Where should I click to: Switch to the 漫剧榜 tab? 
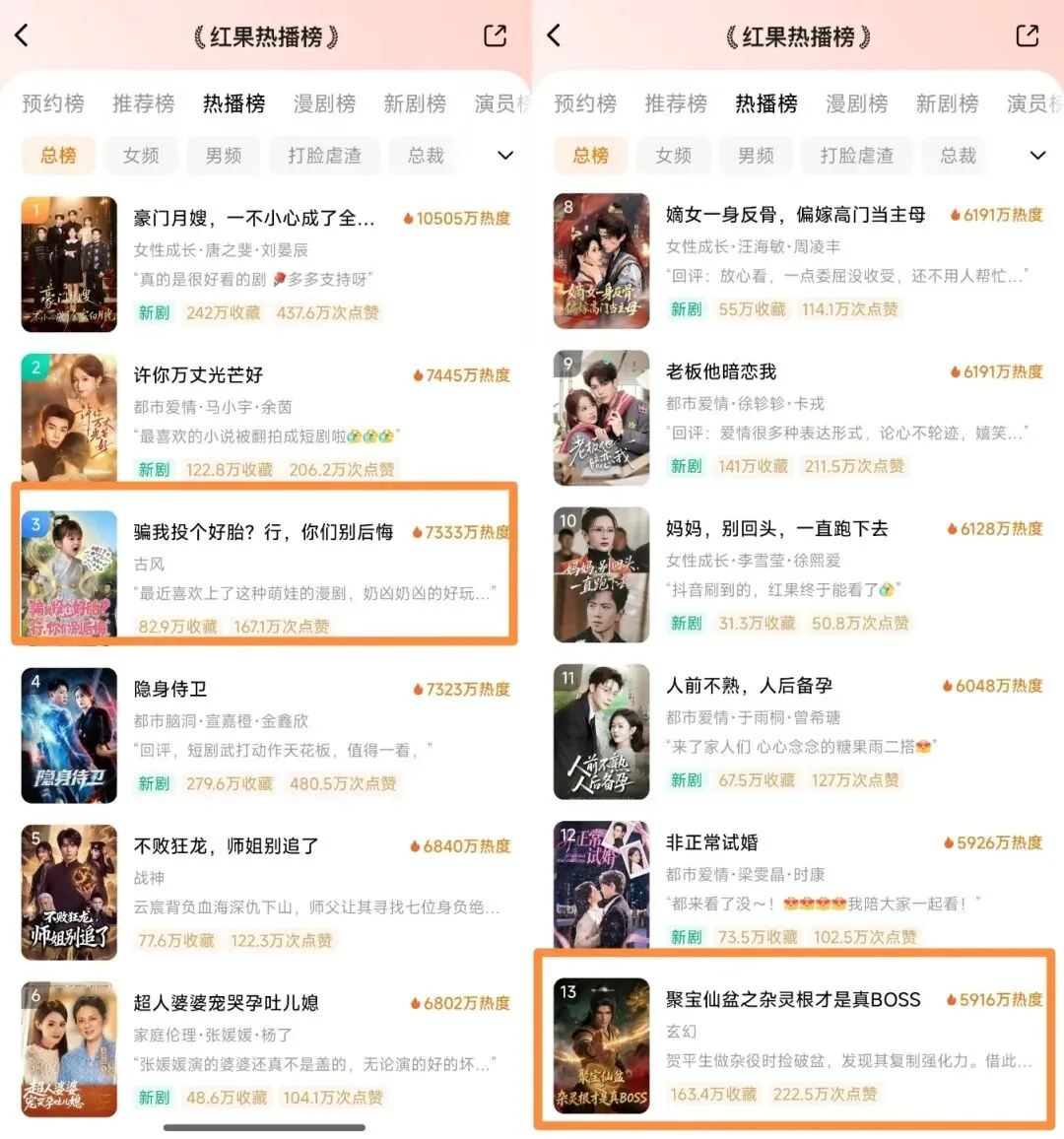[324, 103]
